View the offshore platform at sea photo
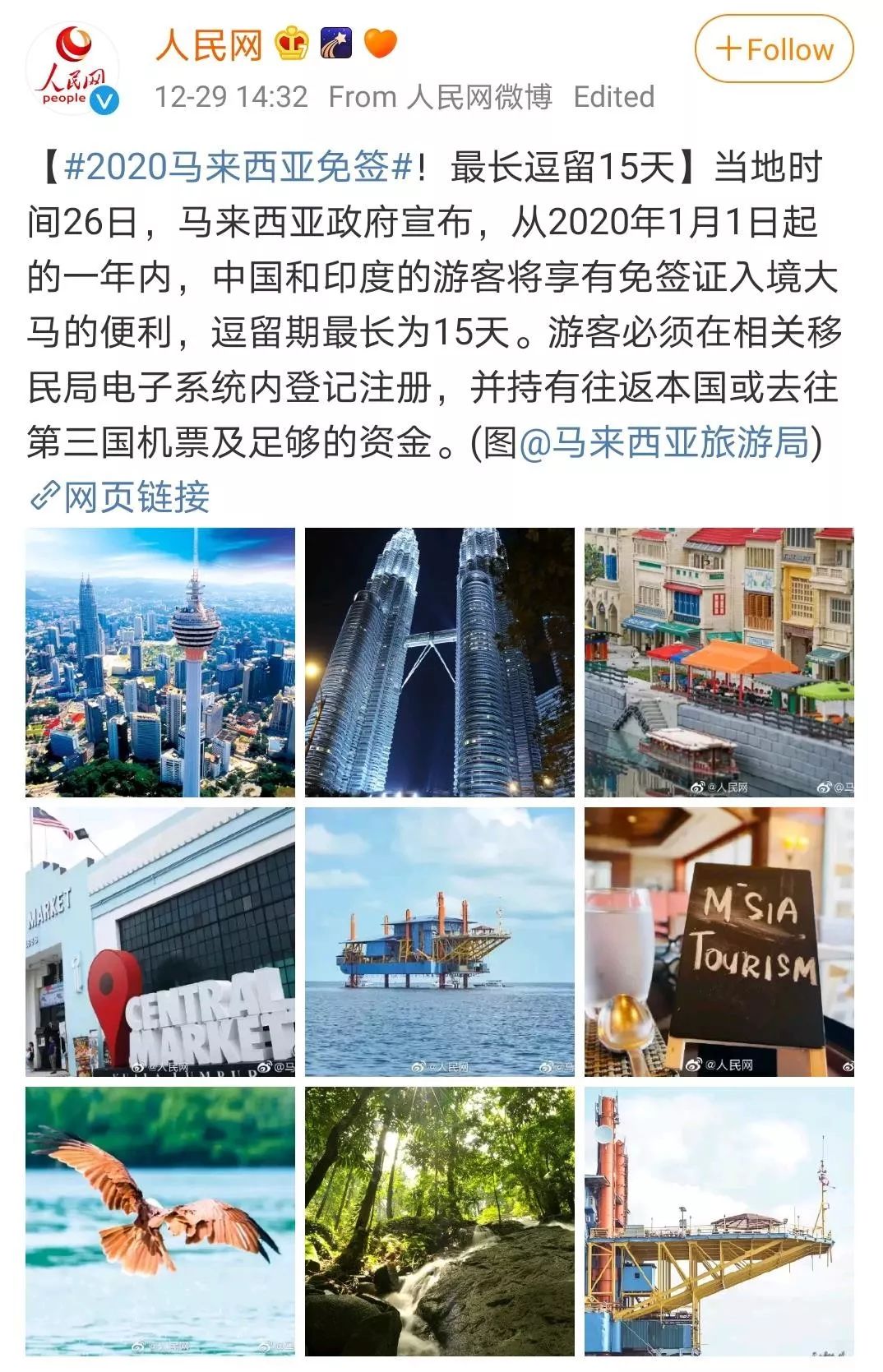Image resolution: width=883 pixels, height=1372 pixels. point(440,942)
